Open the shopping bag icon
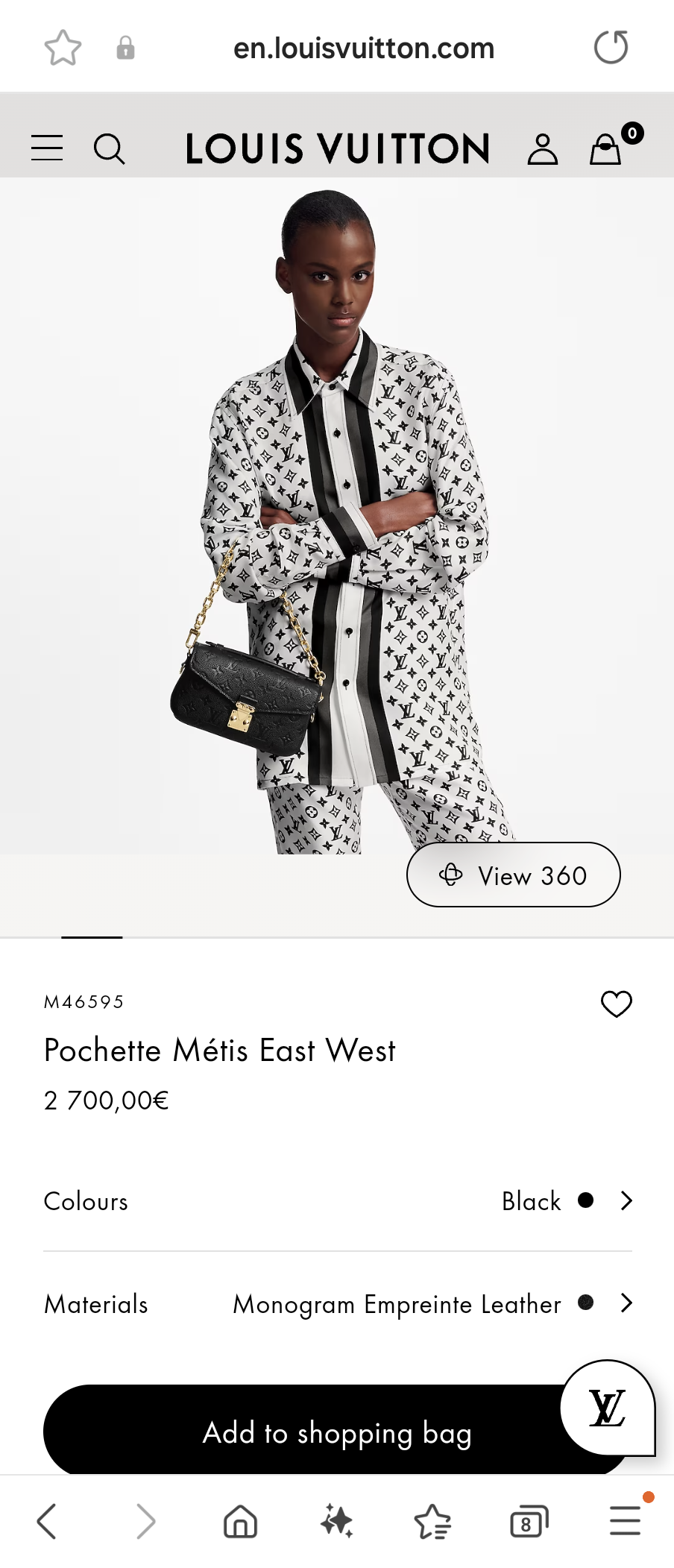The image size is (674, 1568). point(606,148)
